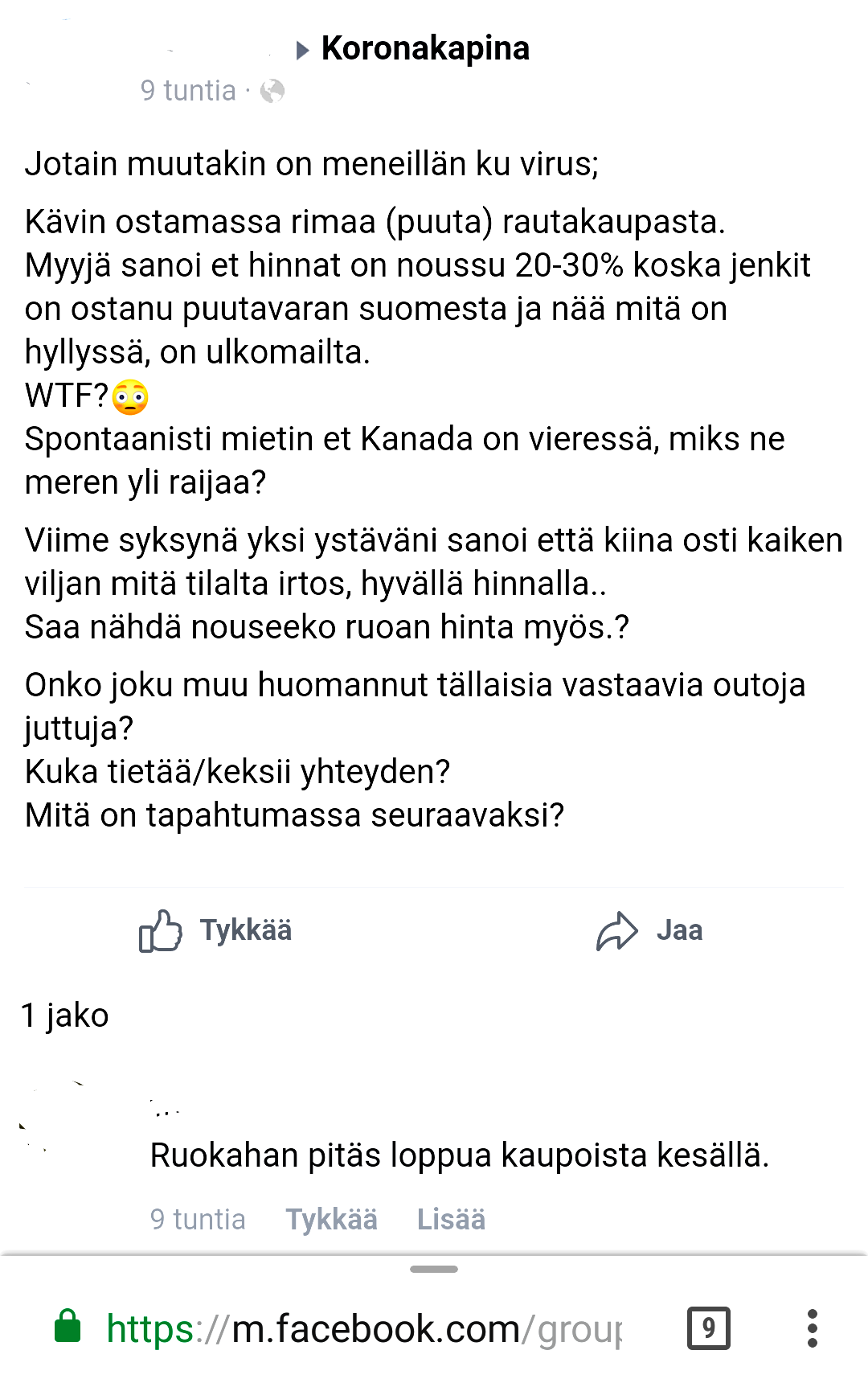This screenshot has height=1387, width=868.
Task: View the 1 jako share count
Action: coord(64,1016)
